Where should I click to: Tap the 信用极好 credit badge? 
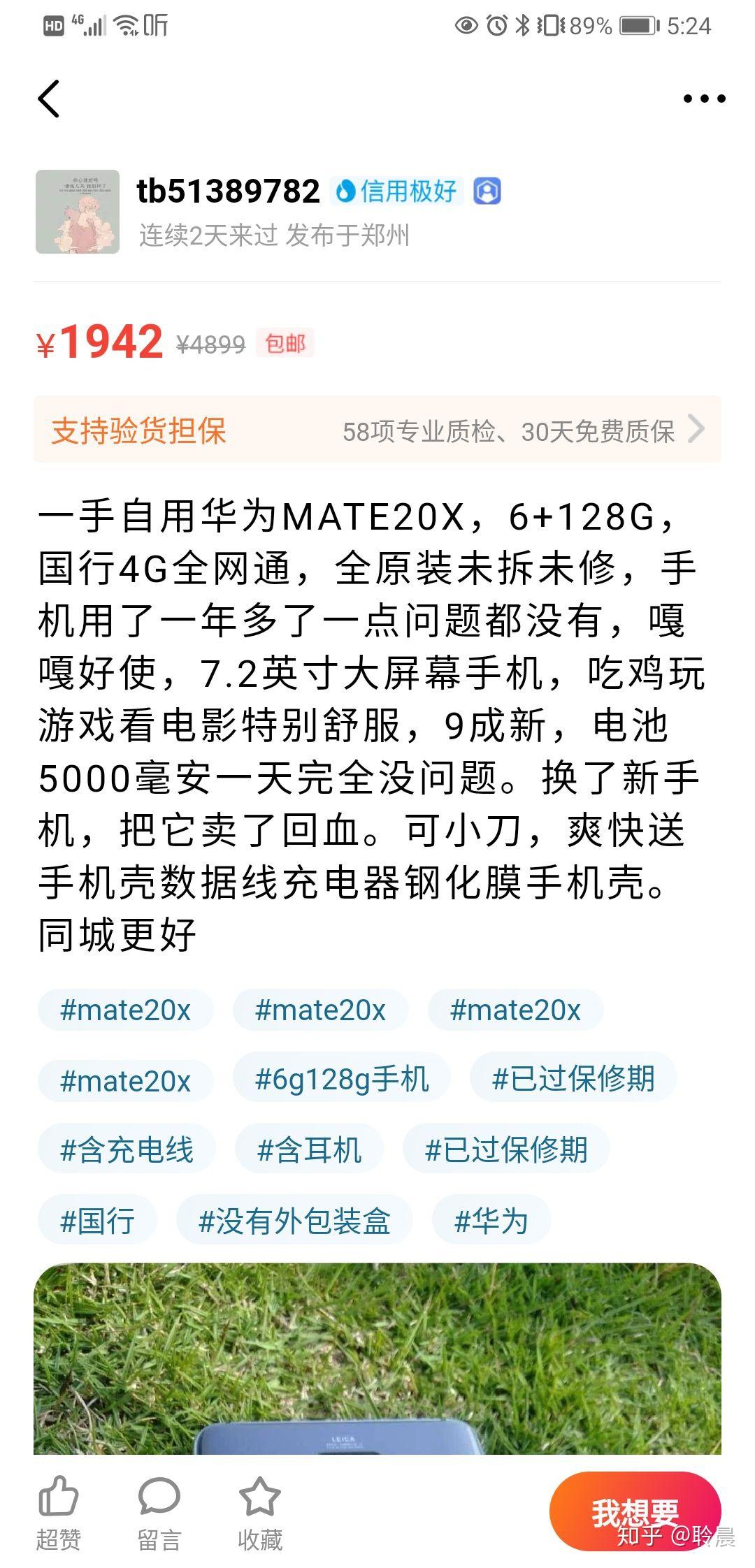click(x=396, y=191)
